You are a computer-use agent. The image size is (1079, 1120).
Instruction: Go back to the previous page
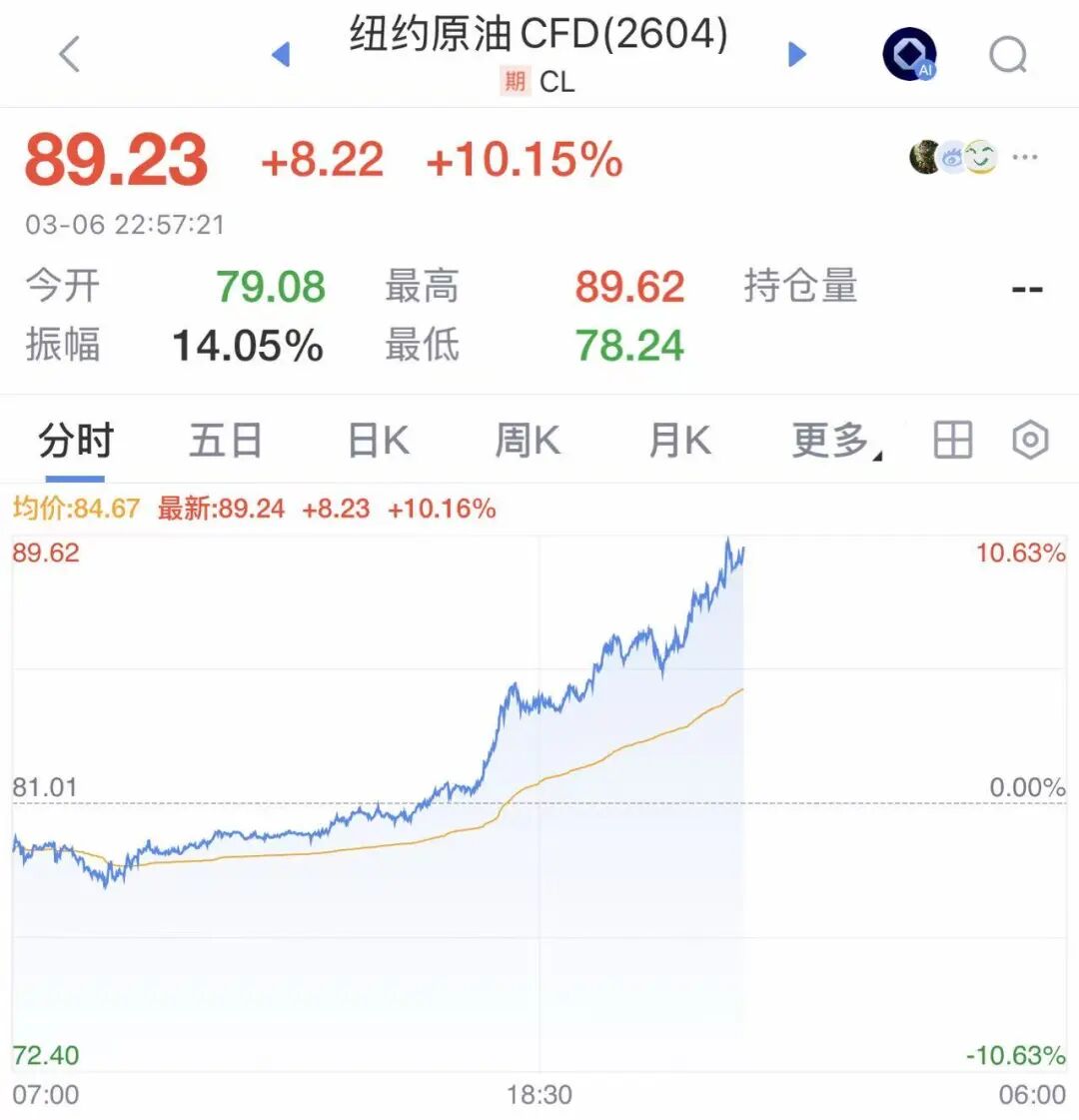pyautogui.click(x=69, y=54)
